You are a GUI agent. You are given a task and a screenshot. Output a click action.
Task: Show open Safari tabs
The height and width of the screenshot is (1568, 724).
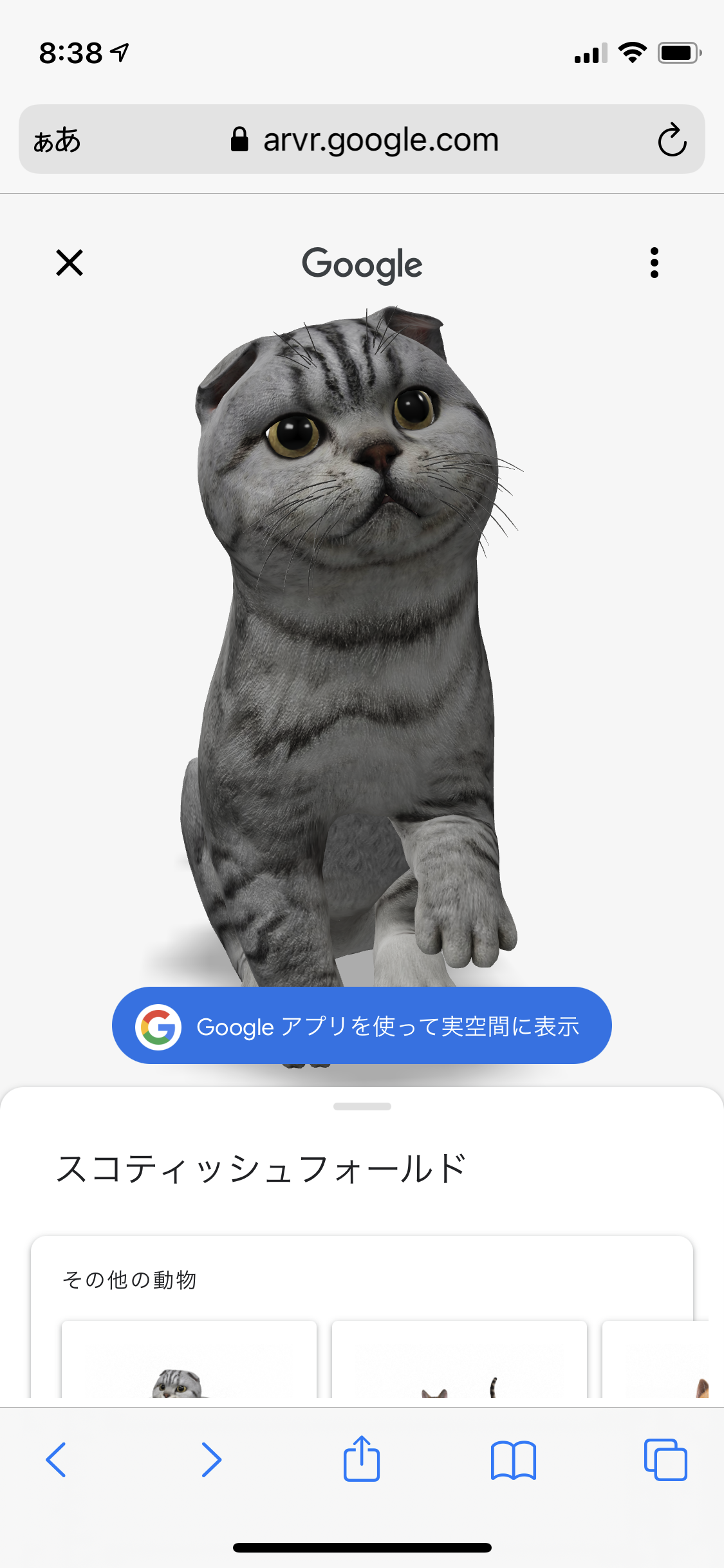pos(665,1459)
